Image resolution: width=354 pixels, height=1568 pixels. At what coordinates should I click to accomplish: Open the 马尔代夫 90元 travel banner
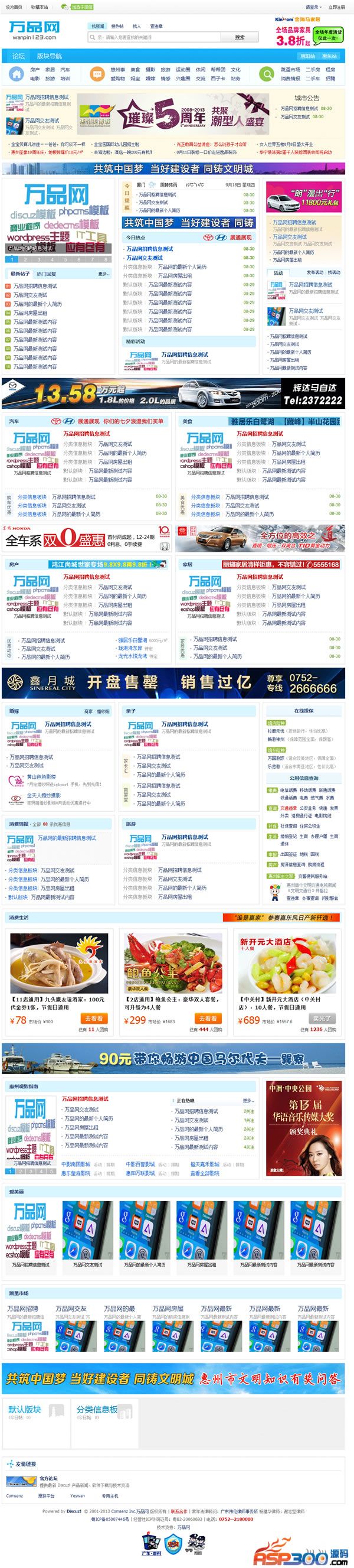(173, 1059)
